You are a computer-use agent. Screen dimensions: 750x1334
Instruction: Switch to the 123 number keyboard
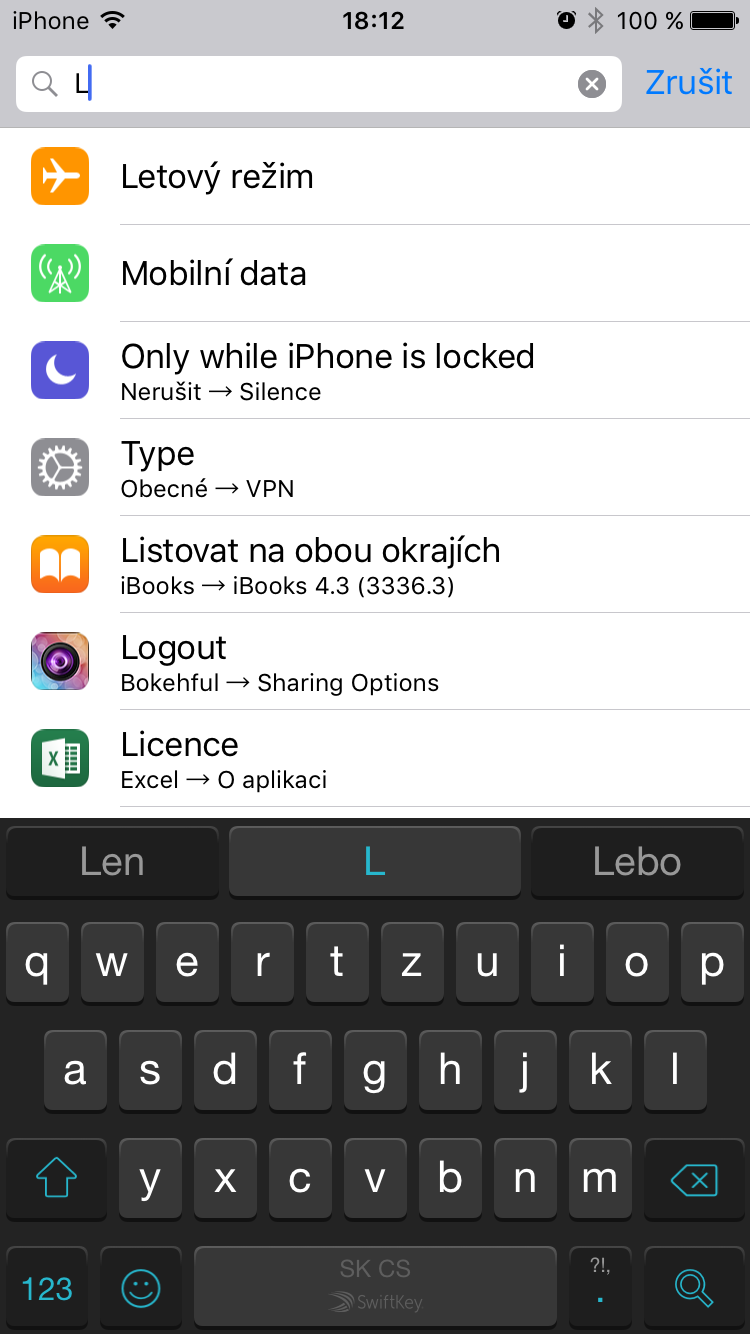coord(47,1288)
